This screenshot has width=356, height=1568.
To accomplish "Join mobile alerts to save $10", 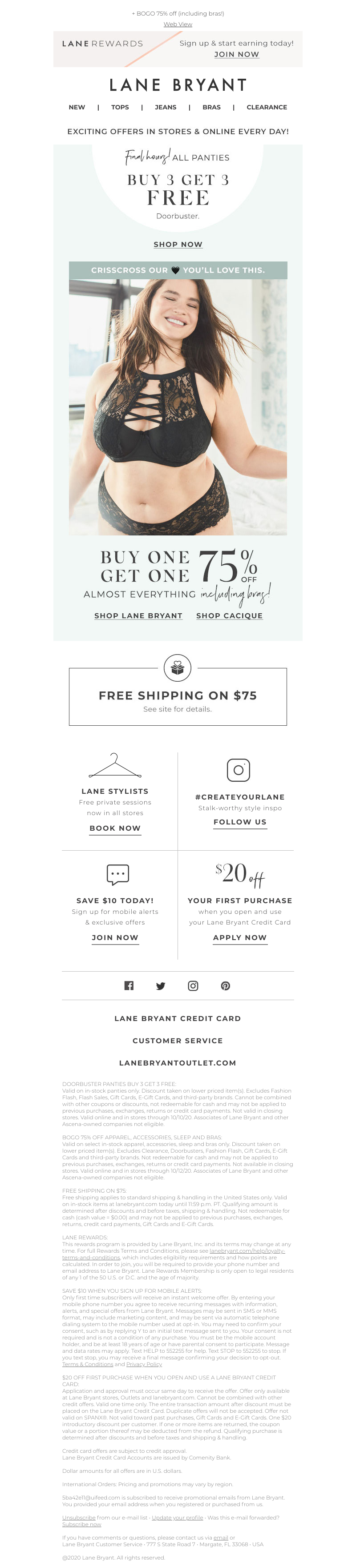I will point(115,937).
